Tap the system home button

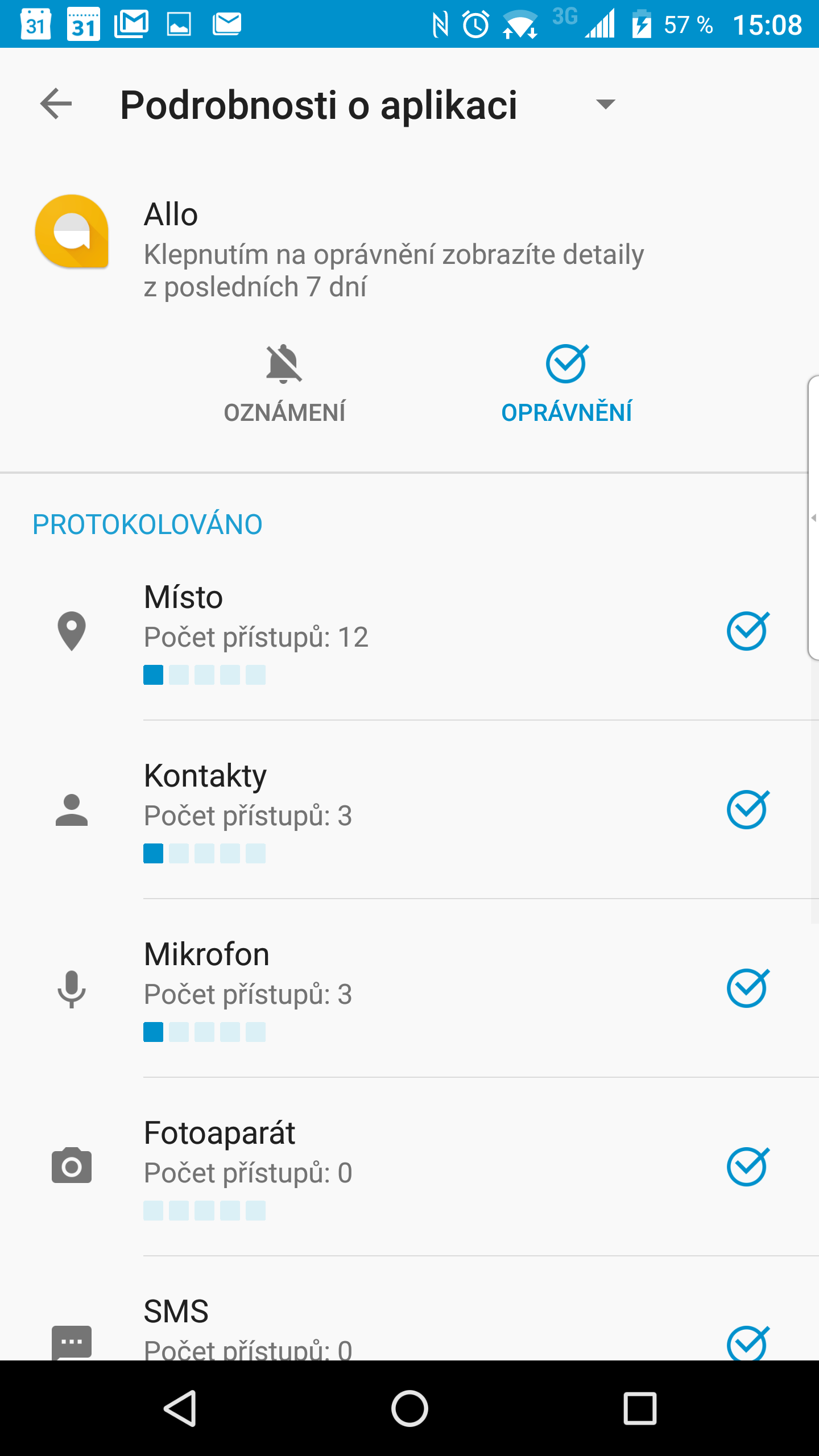(409, 1408)
